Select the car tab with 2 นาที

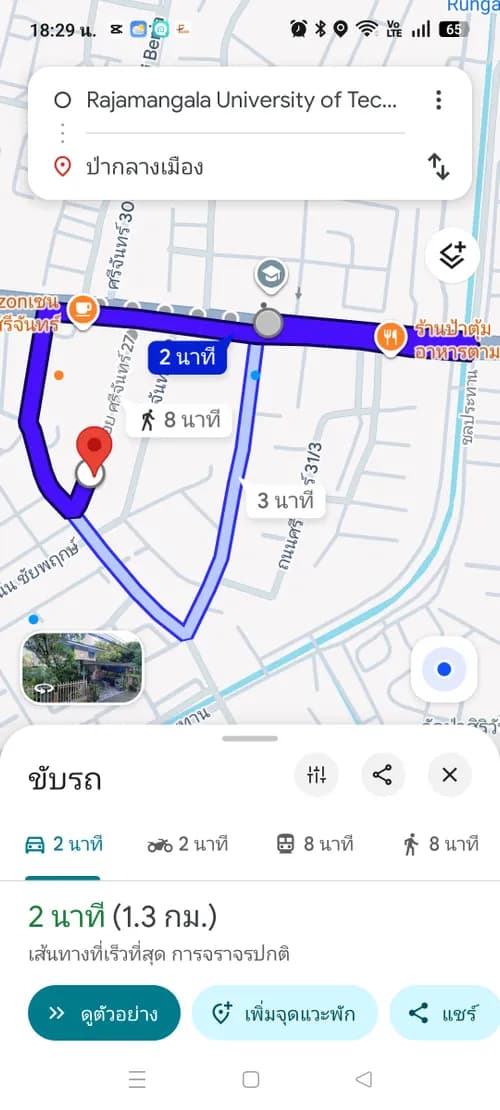pyautogui.click(x=63, y=845)
